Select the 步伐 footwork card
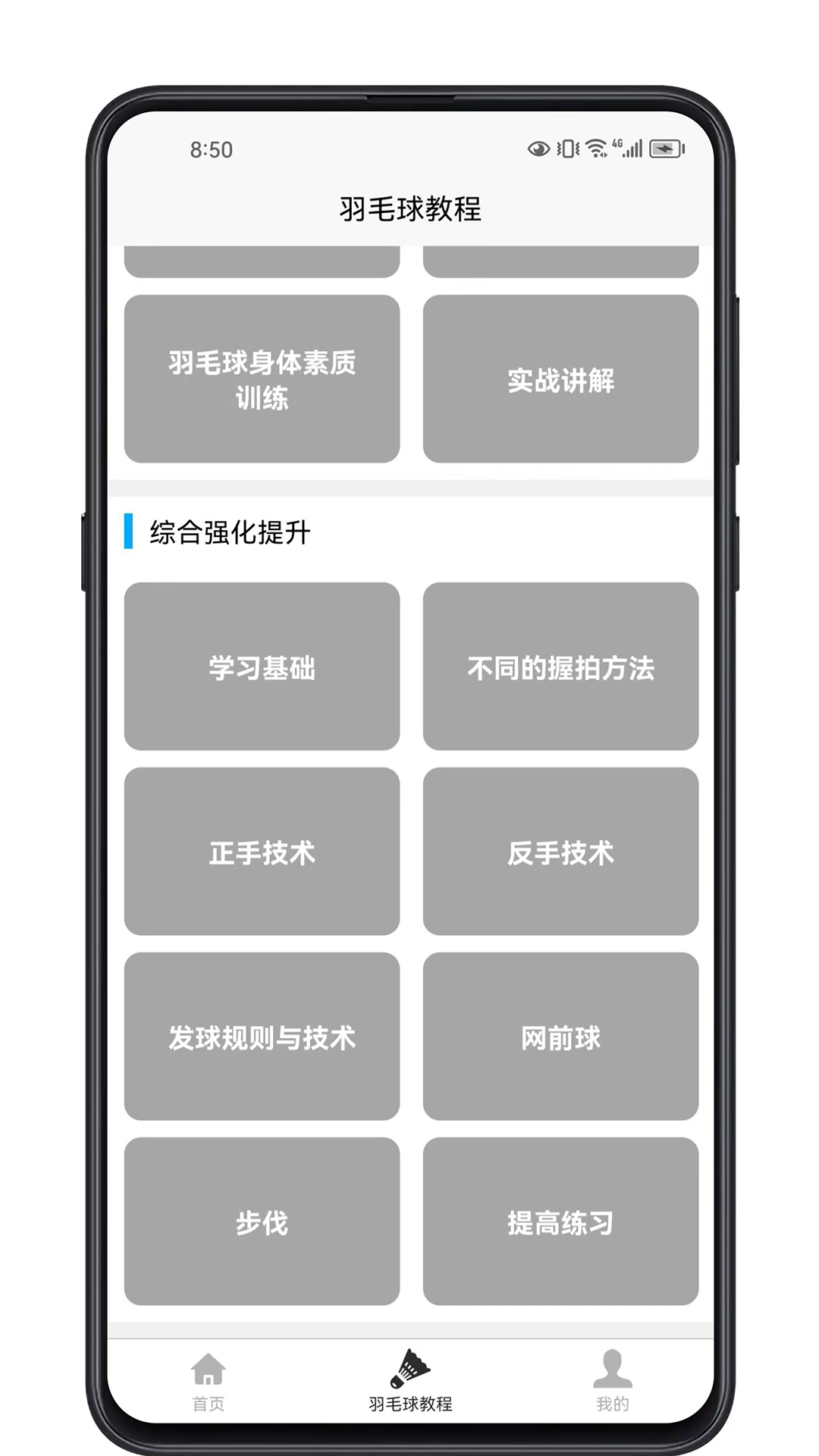Image resolution: width=819 pixels, height=1456 pixels. click(x=262, y=1222)
